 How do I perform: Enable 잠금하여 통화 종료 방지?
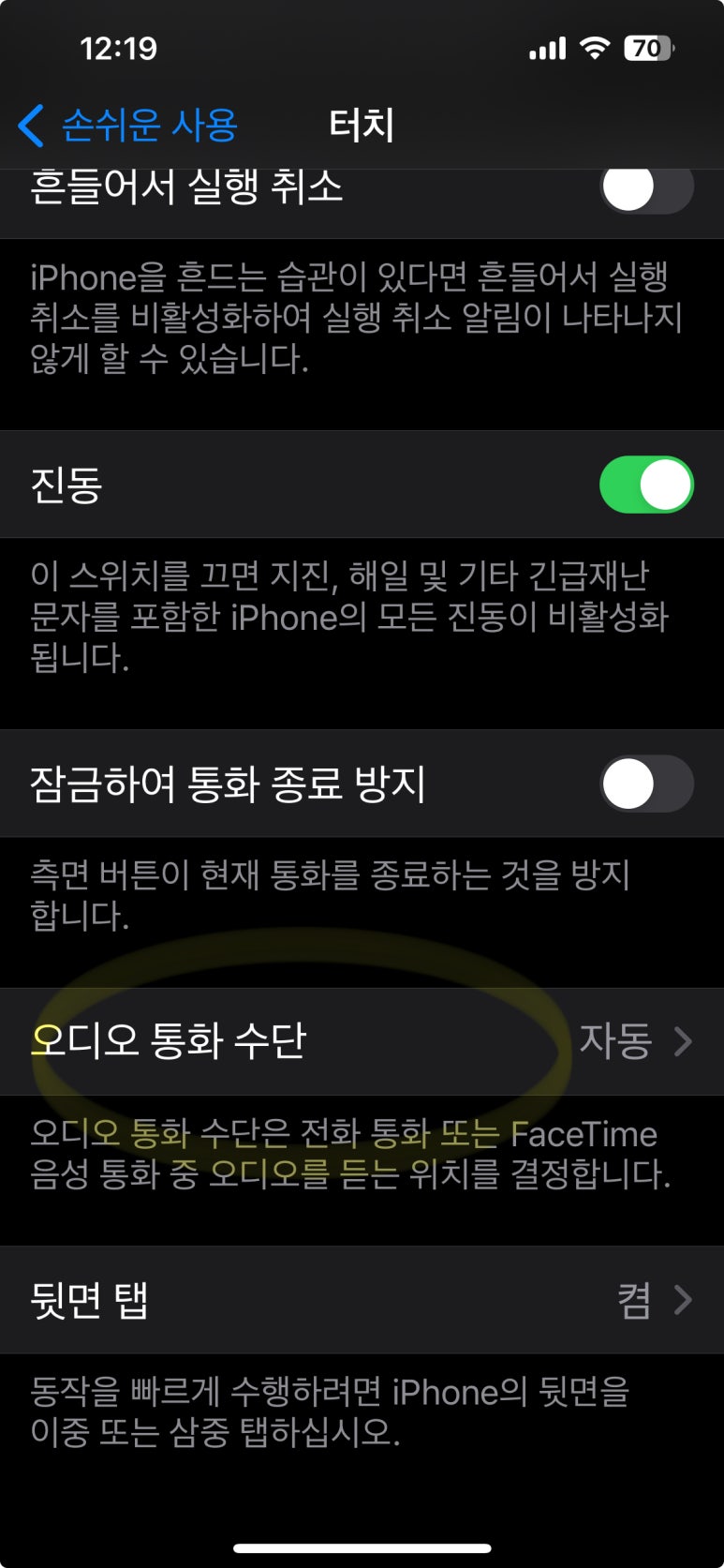[x=645, y=784]
